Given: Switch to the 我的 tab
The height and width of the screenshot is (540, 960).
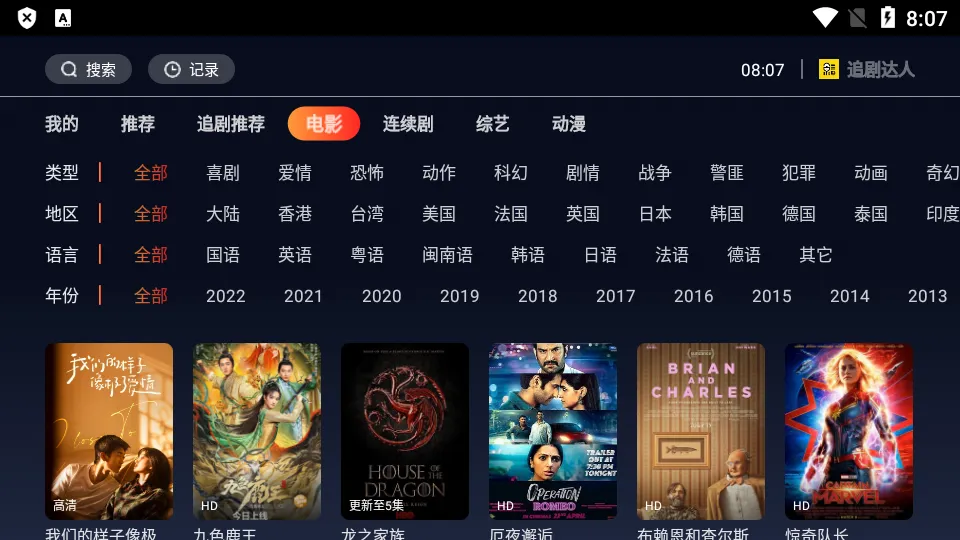Looking at the screenshot, I should (x=61, y=124).
